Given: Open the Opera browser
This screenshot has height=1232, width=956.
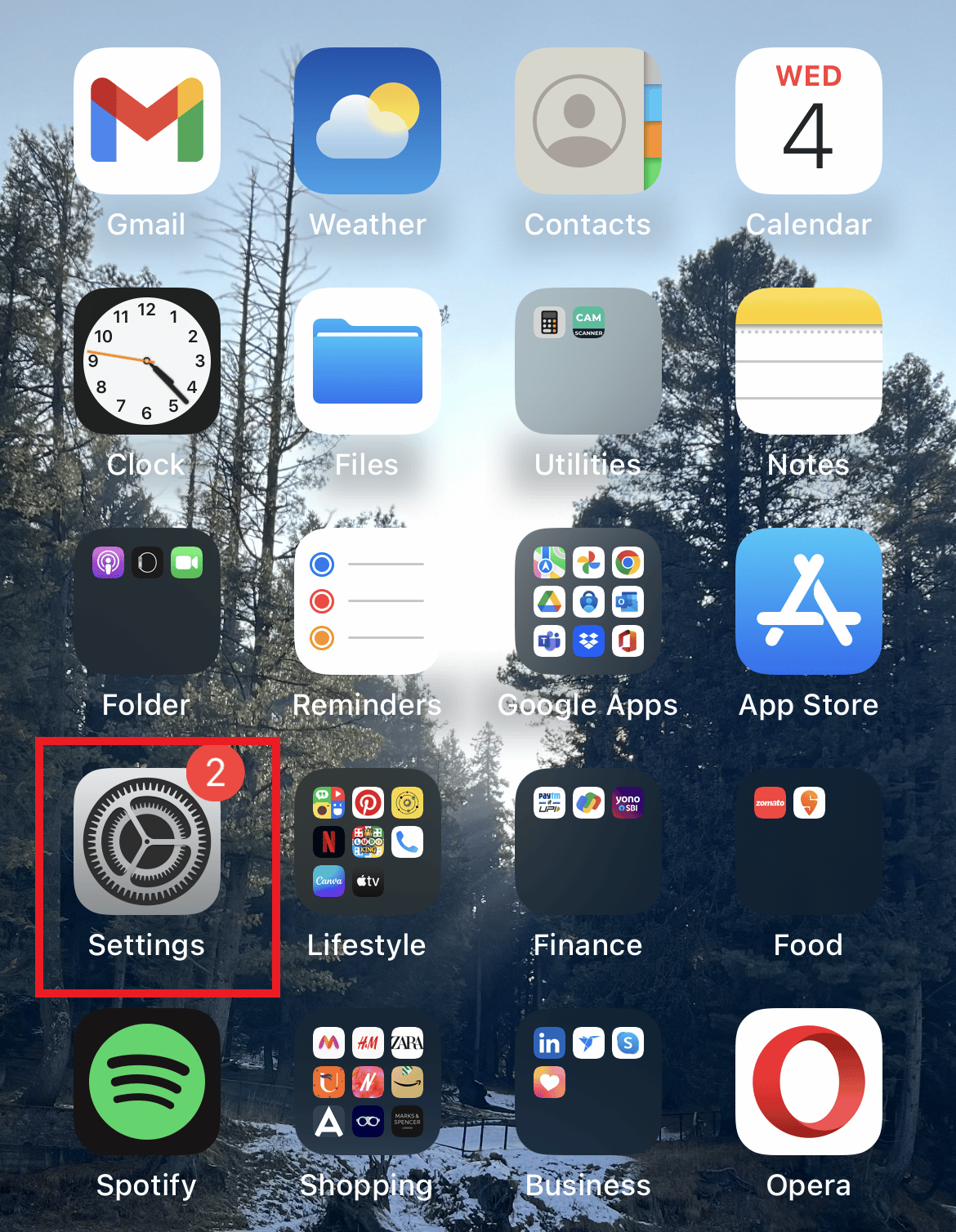Looking at the screenshot, I should tap(808, 1082).
